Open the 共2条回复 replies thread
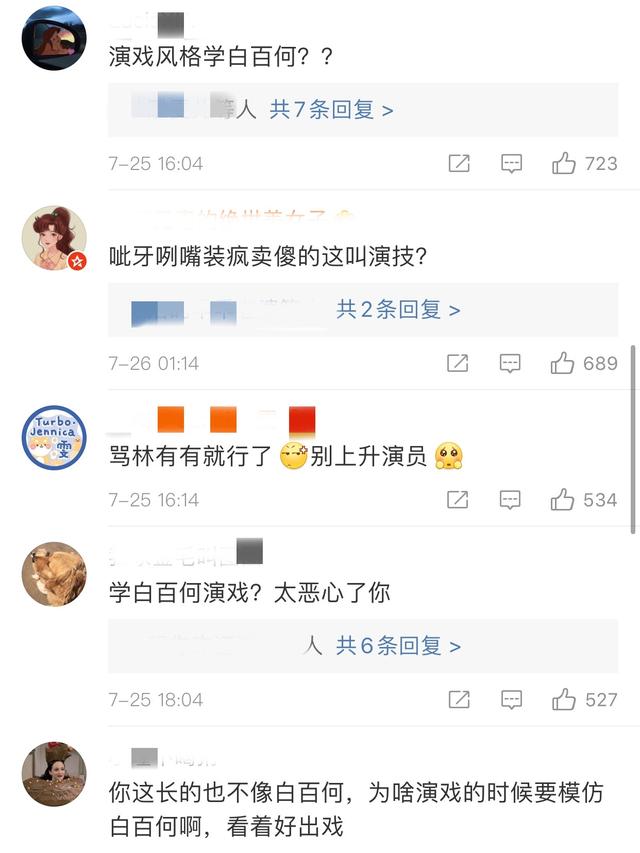 click(x=398, y=310)
